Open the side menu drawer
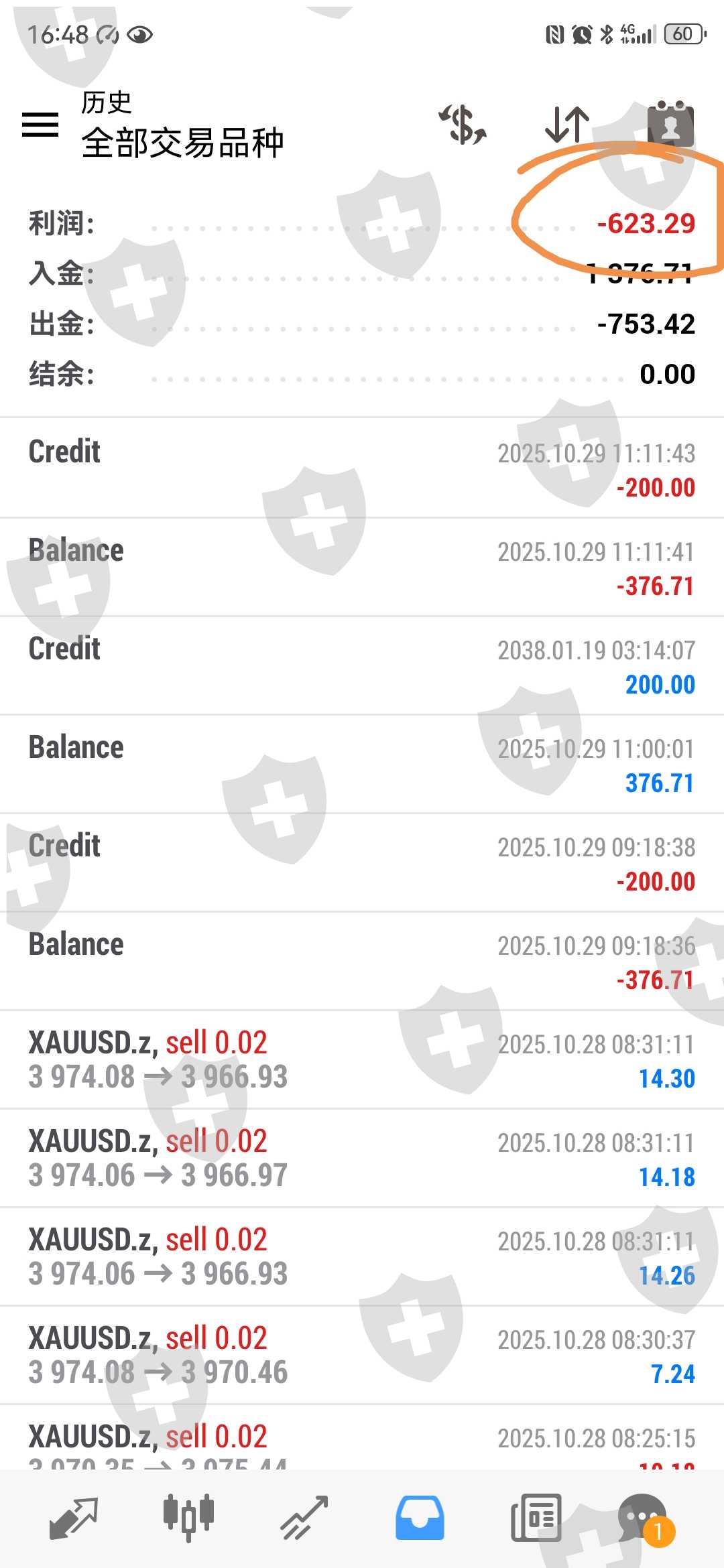This screenshot has height=1568, width=724. pos(40,125)
